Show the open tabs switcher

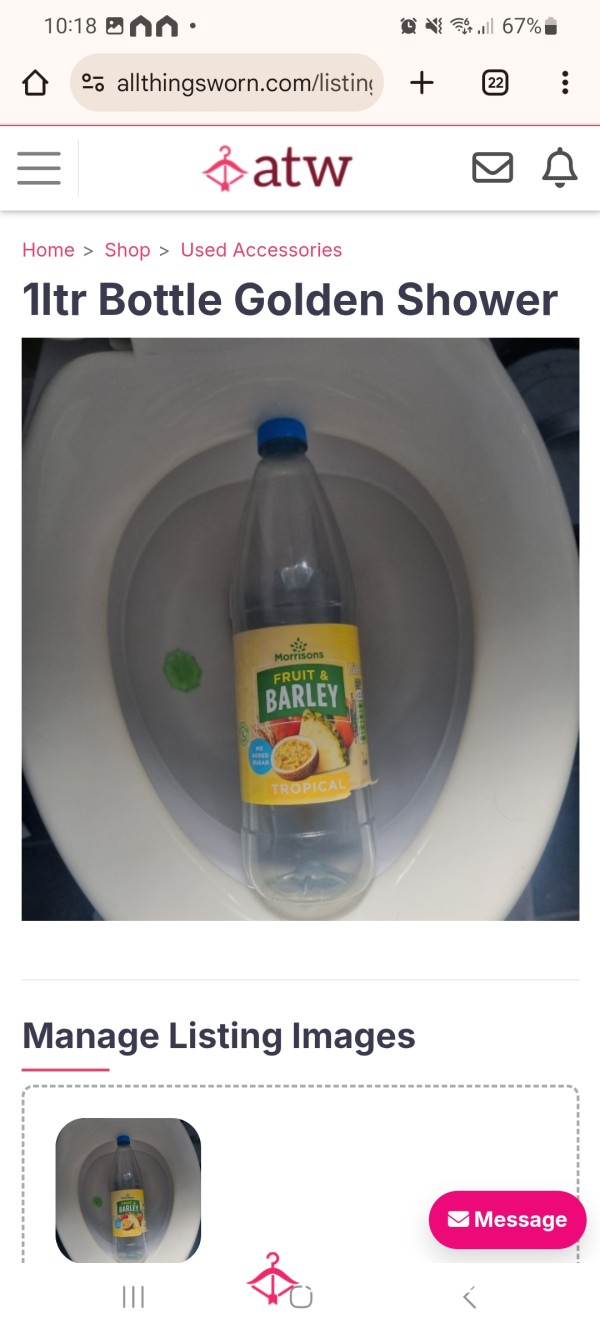tap(494, 83)
